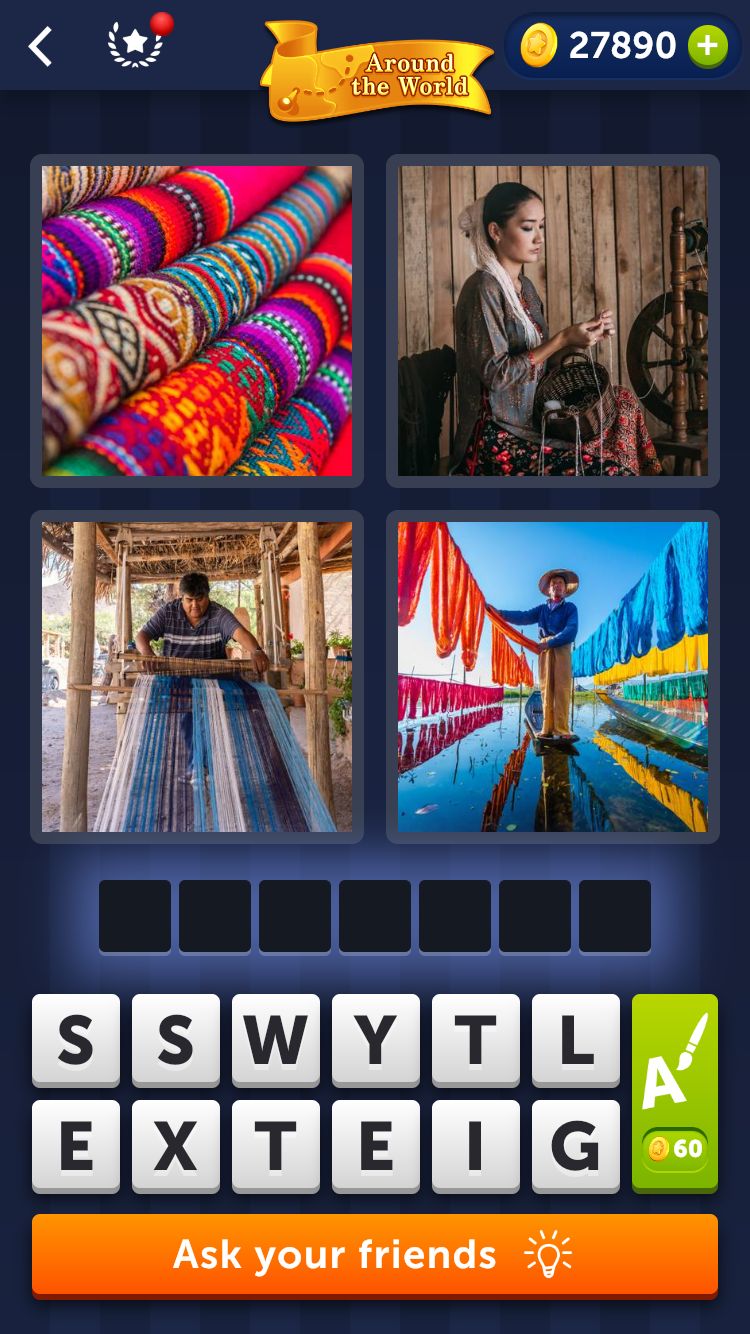The image size is (750, 1334).
Task: Select the letter Y tile
Action: coord(376,1040)
